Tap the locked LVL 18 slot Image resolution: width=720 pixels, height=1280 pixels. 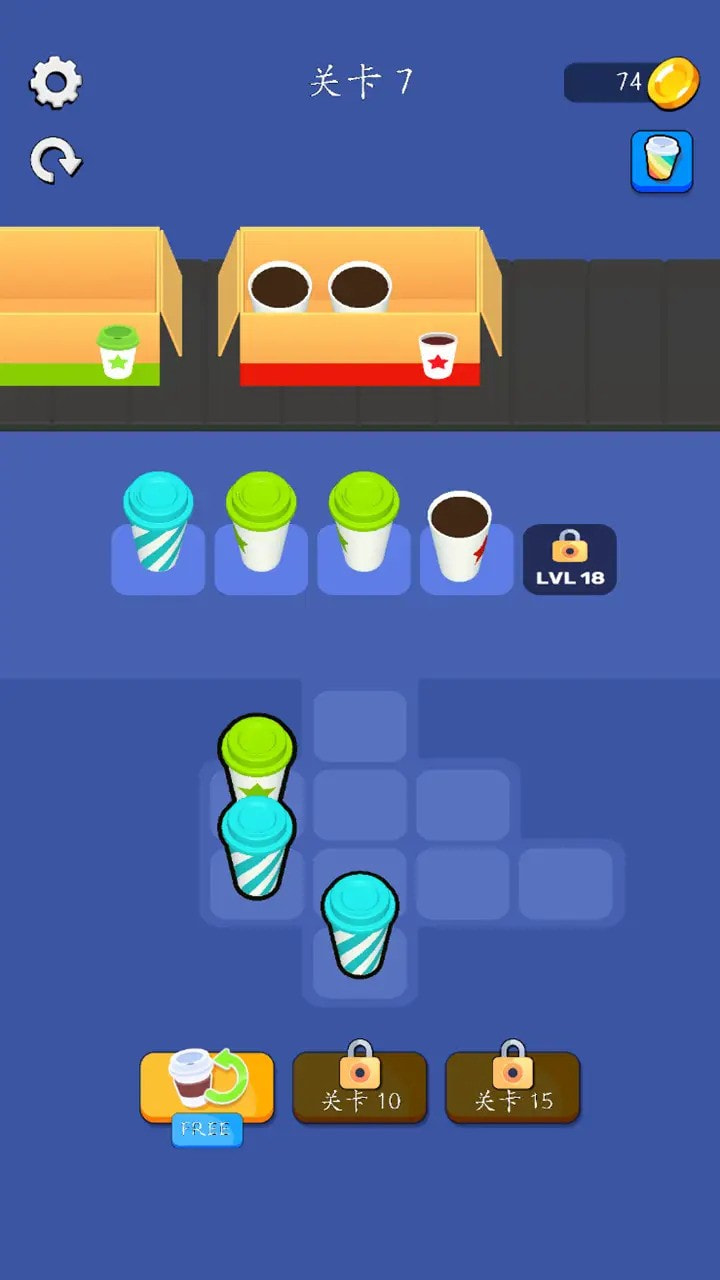[x=570, y=560]
